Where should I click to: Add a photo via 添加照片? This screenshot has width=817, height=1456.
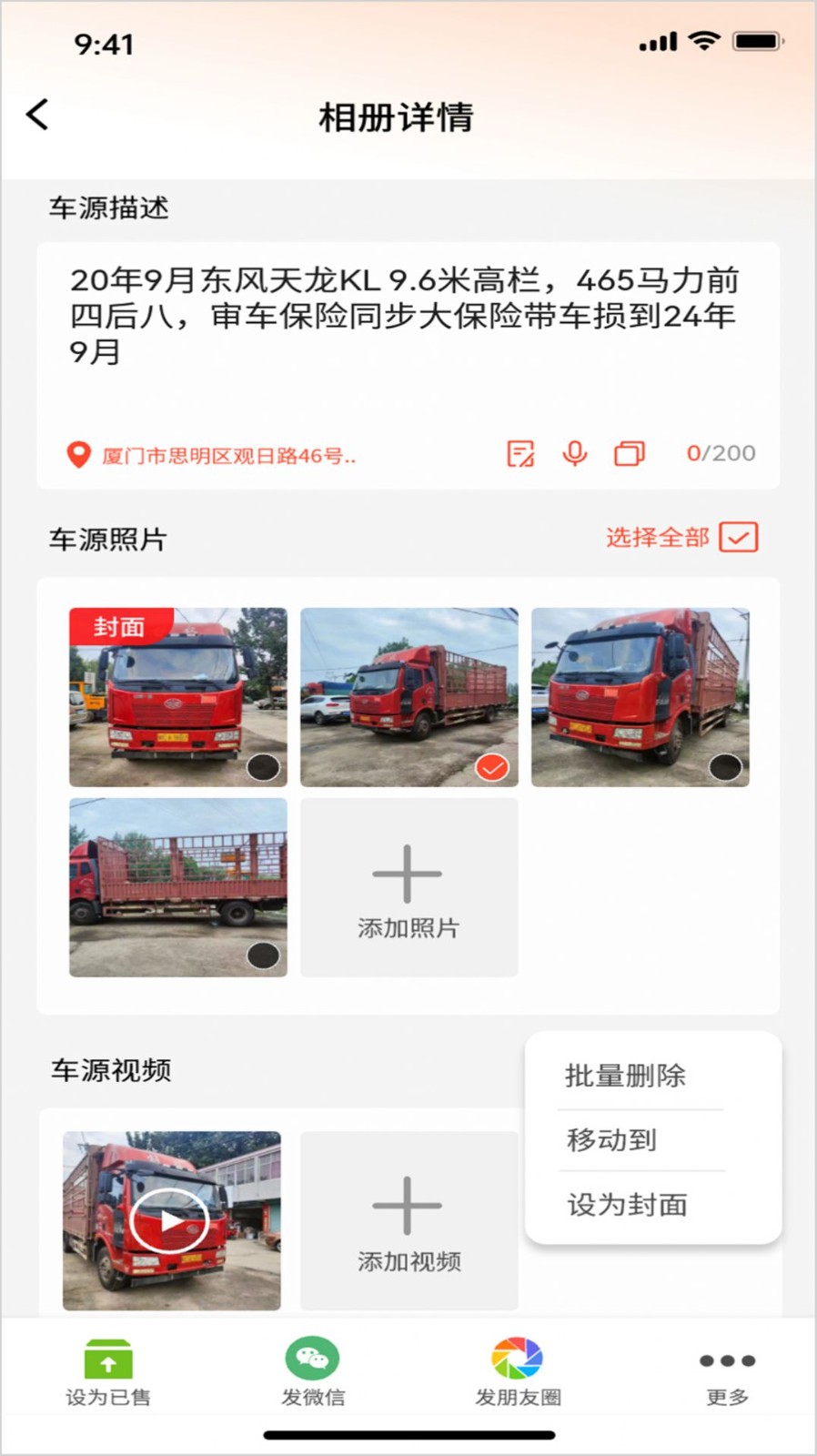(x=409, y=887)
